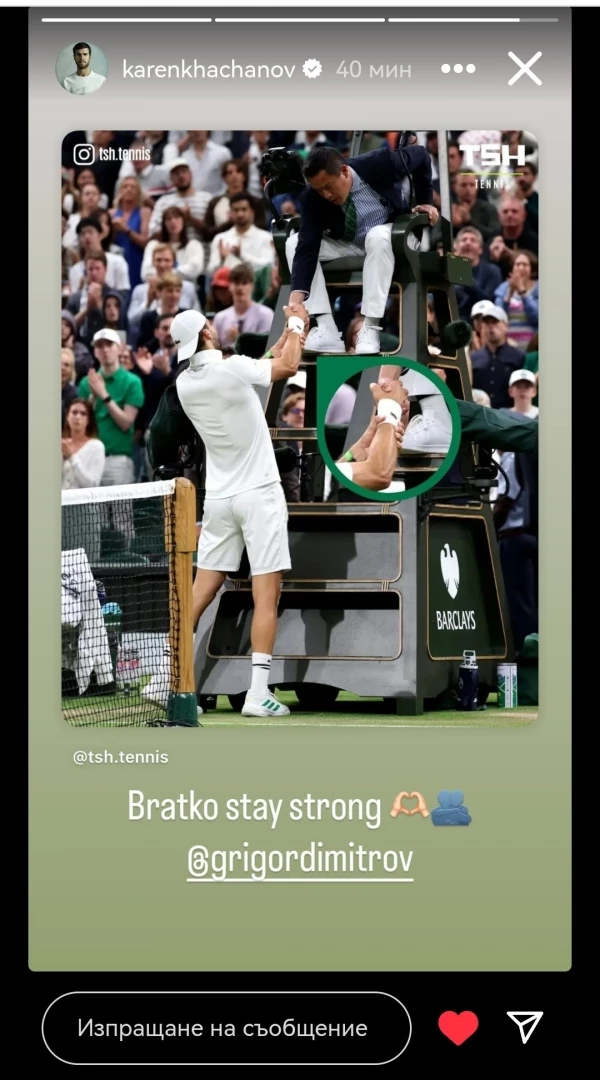The height and width of the screenshot is (1080, 600).
Task: Like this story with the heart
Action: (x=459, y=1027)
